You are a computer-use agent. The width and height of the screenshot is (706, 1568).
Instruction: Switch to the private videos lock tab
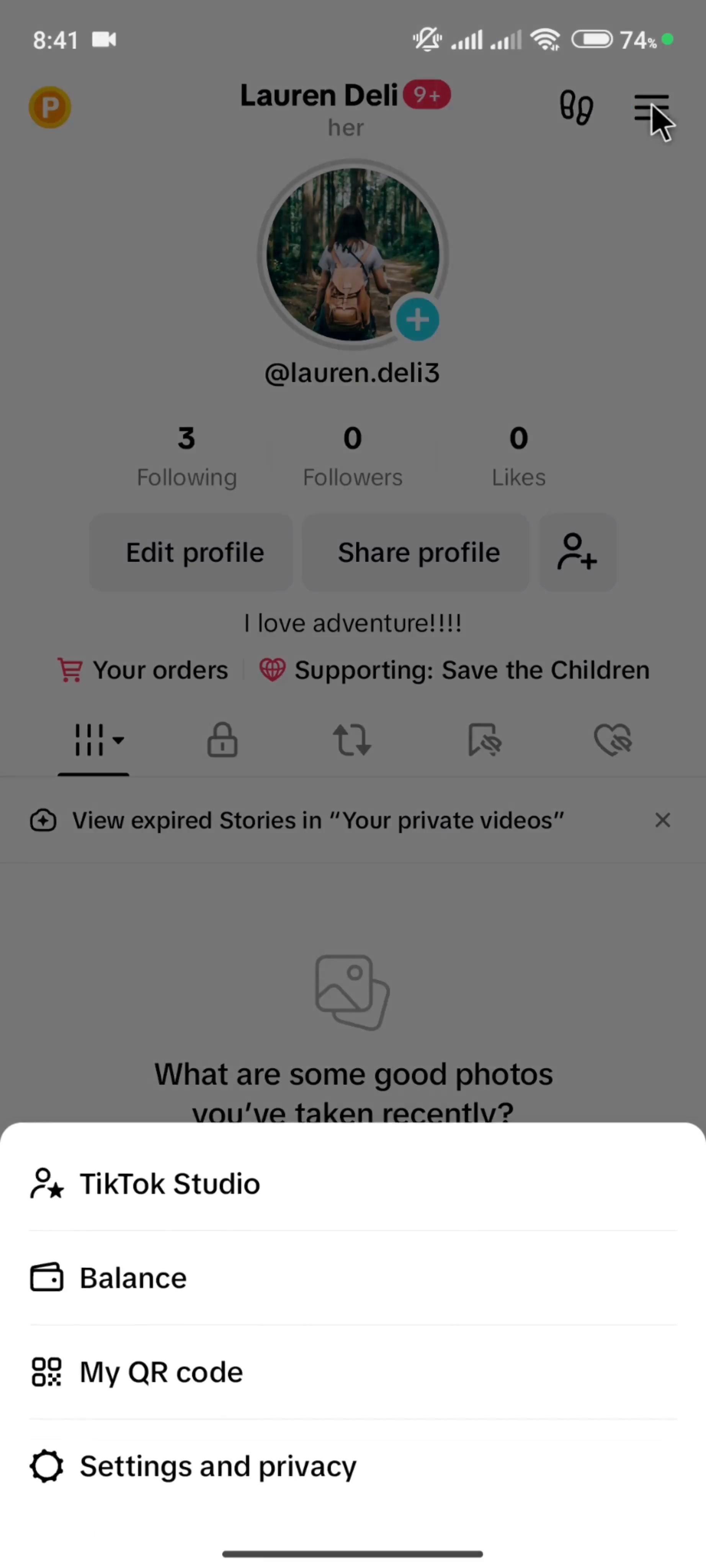pos(222,740)
